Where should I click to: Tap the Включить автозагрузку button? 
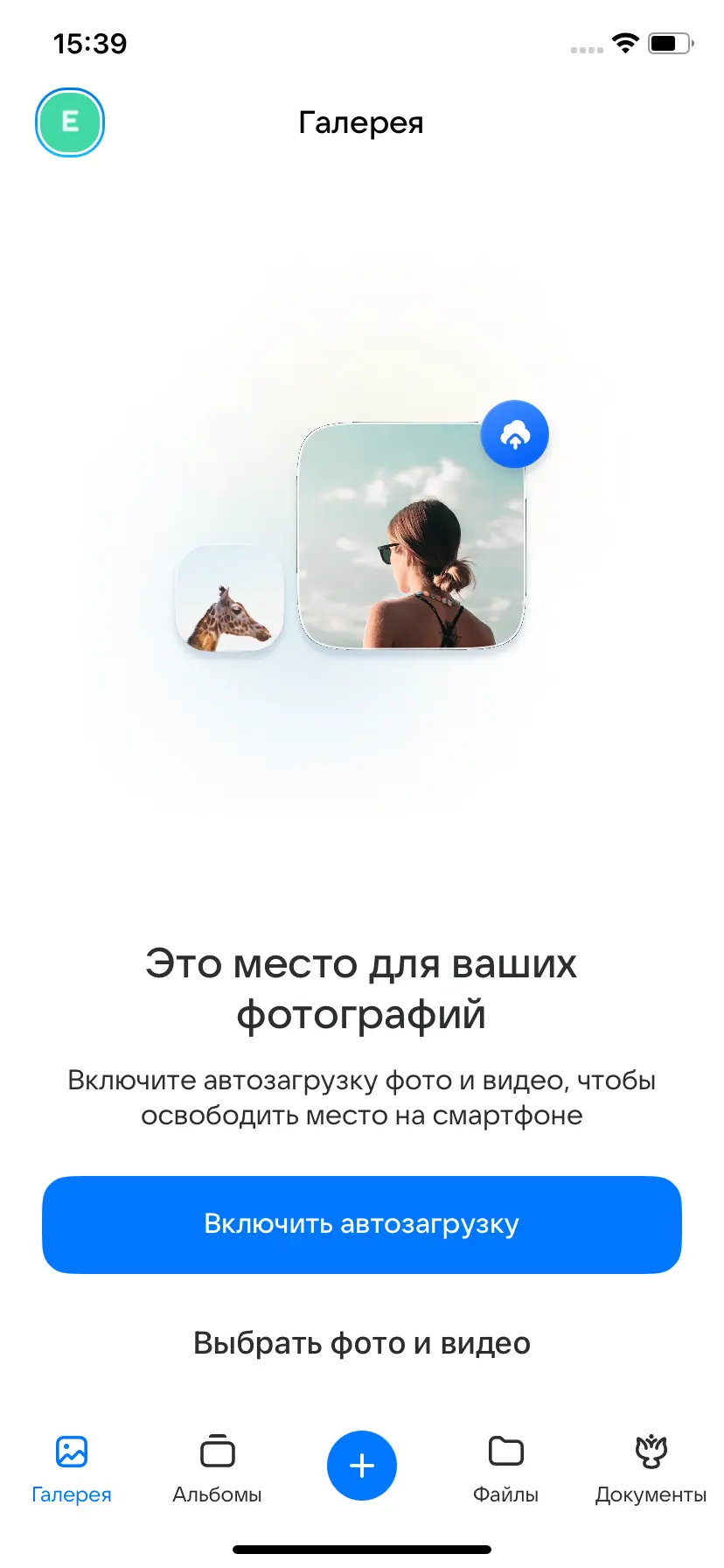361,1224
